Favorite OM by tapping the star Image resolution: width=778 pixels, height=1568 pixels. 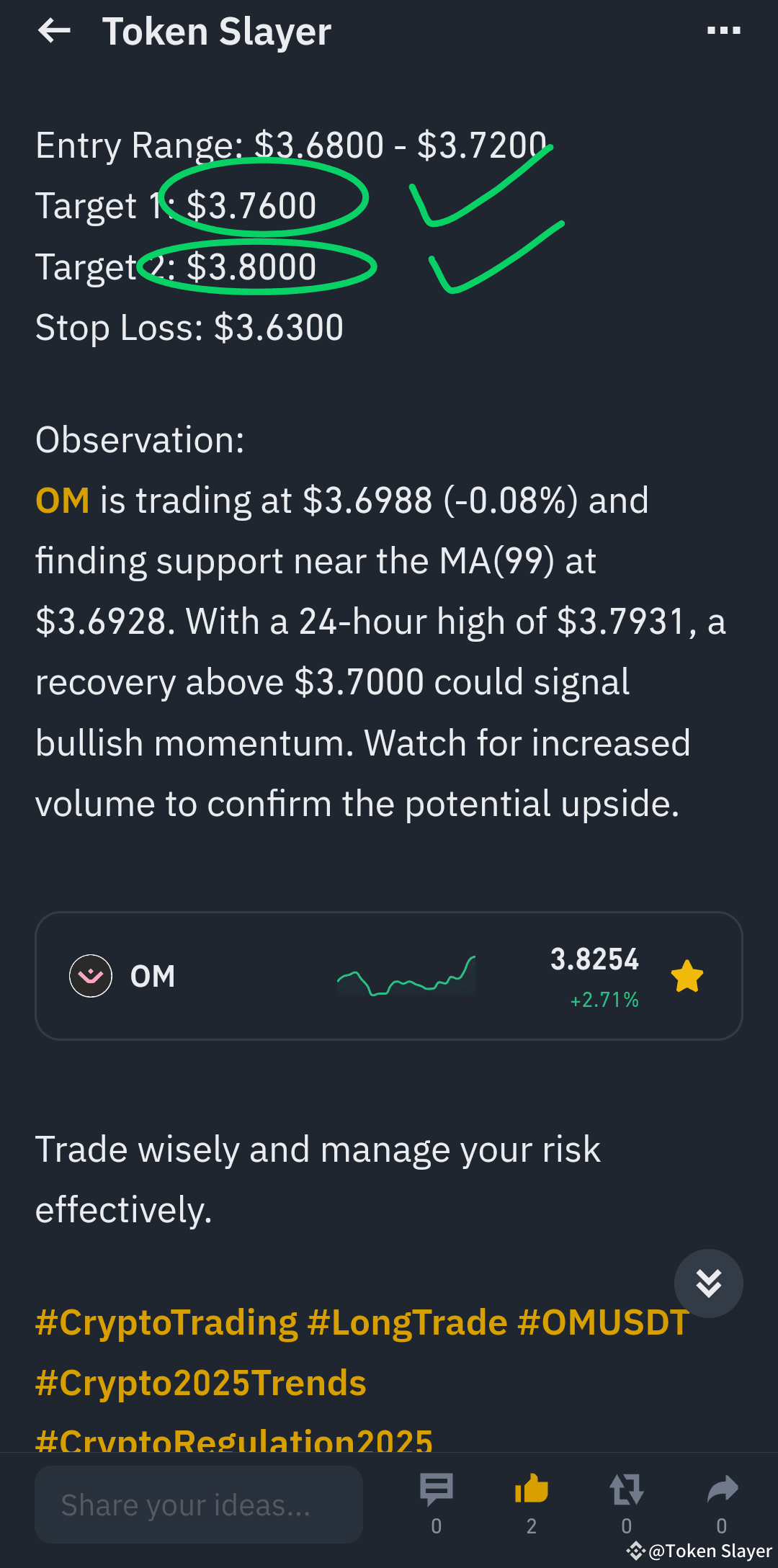687,976
